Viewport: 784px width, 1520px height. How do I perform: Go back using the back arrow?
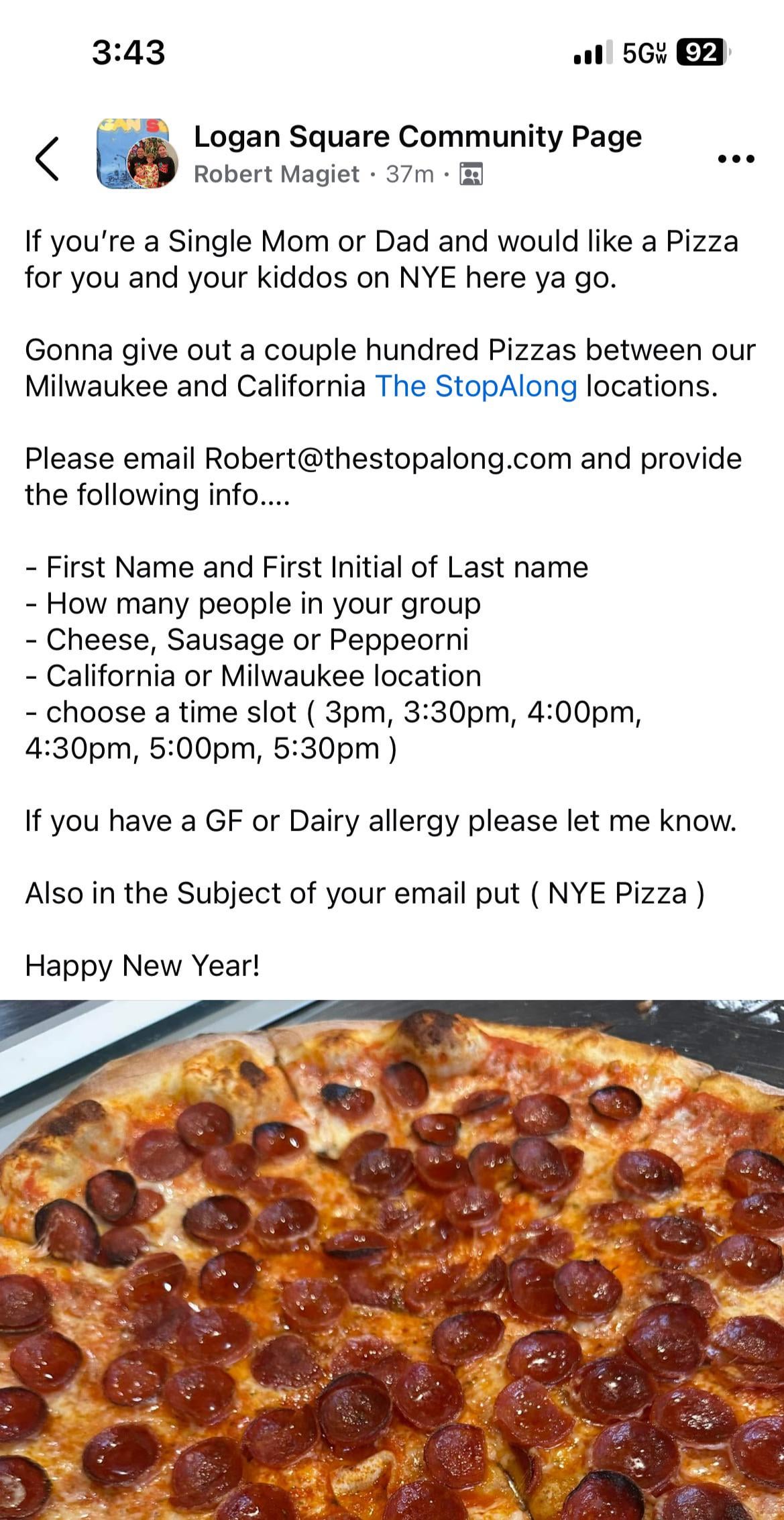46,158
